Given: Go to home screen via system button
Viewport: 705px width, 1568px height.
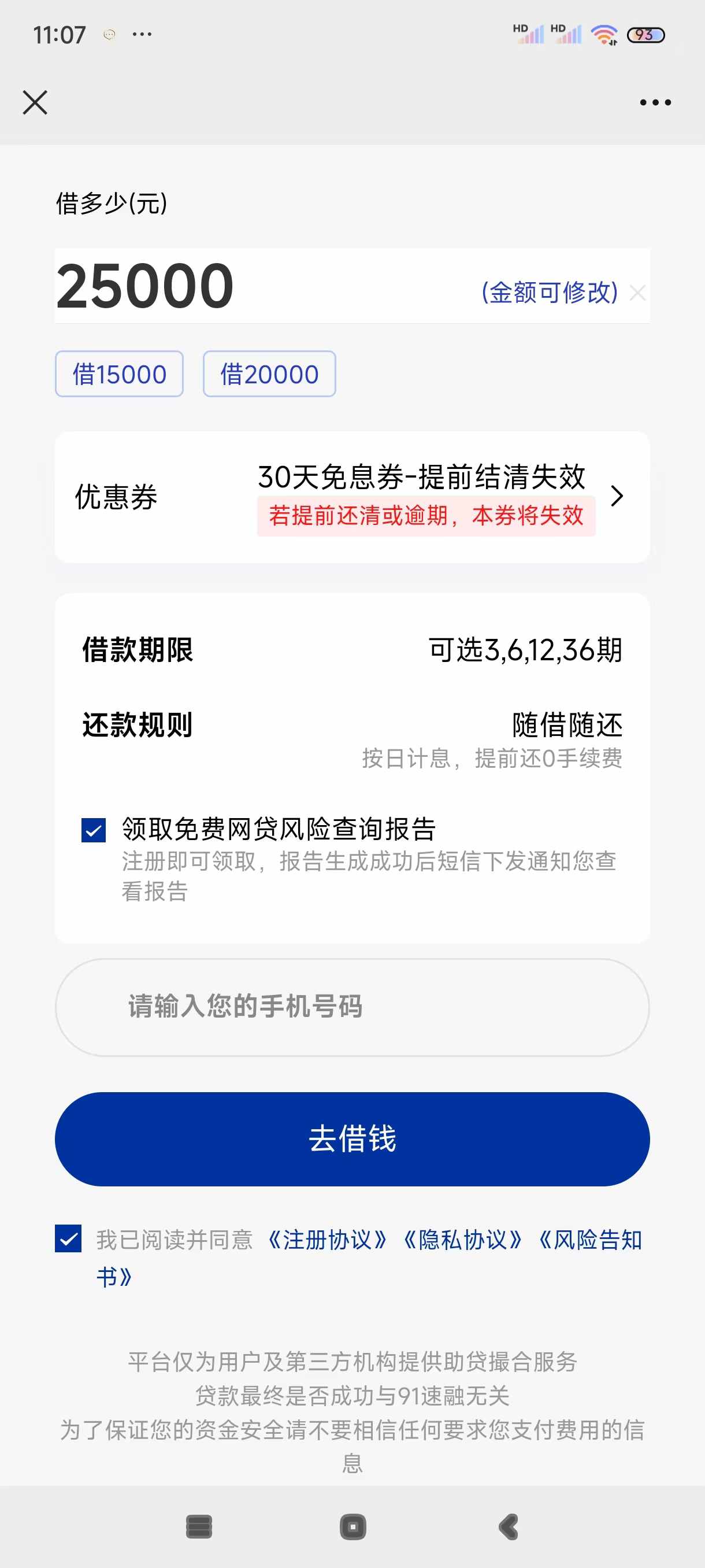Looking at the screenshot, I should pos(353,1526).
